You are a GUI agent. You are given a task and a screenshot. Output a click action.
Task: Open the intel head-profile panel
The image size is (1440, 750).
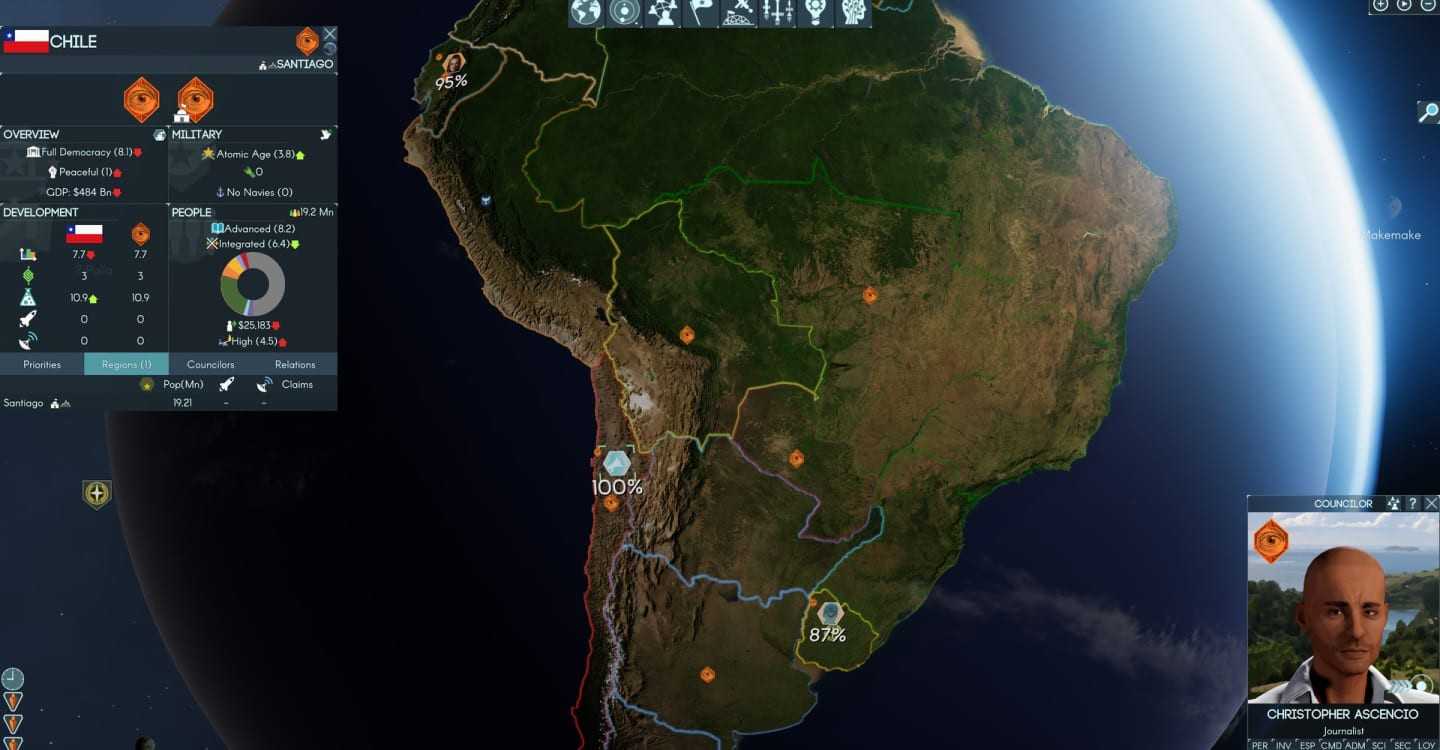tap(853, 12)
